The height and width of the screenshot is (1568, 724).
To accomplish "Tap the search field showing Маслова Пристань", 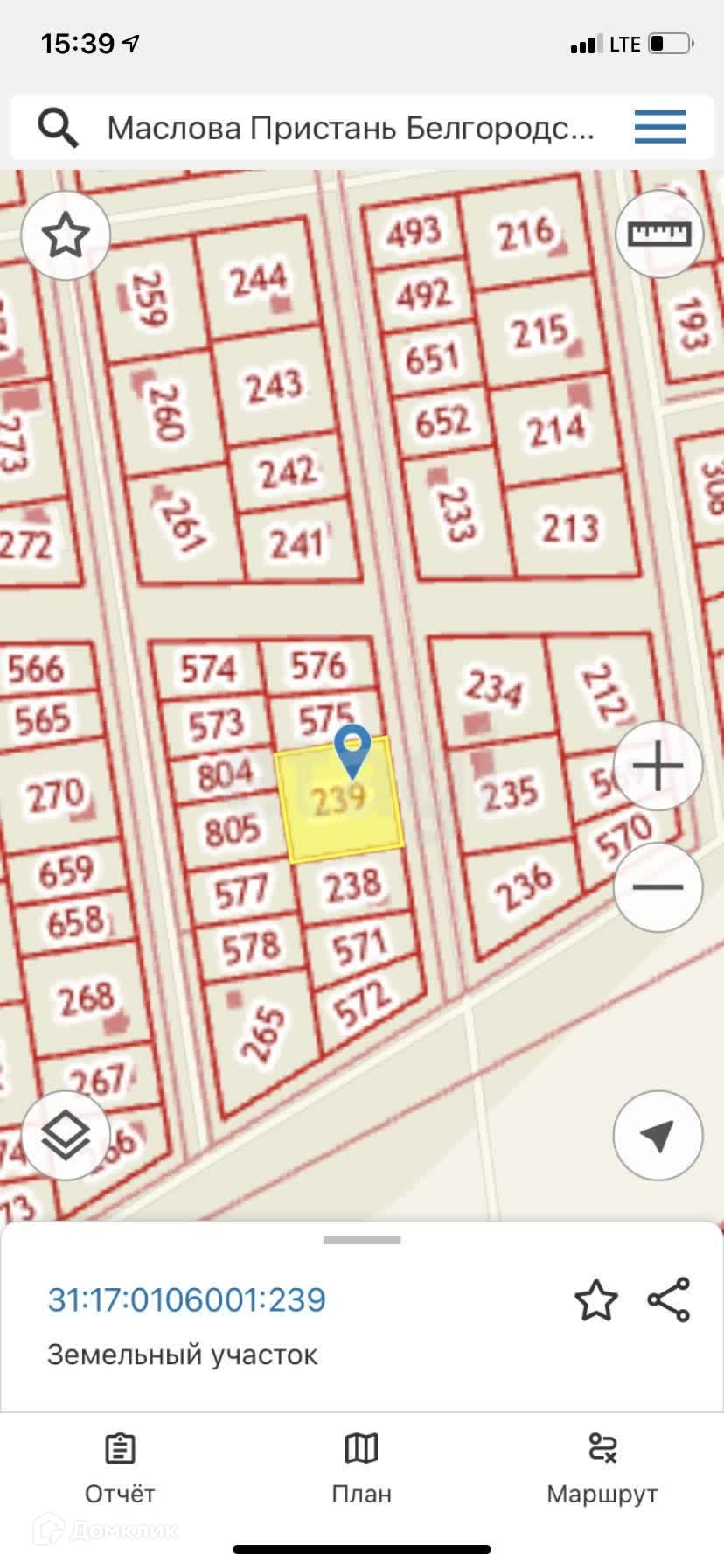I will pyautogui.click(x=350, y=128).
